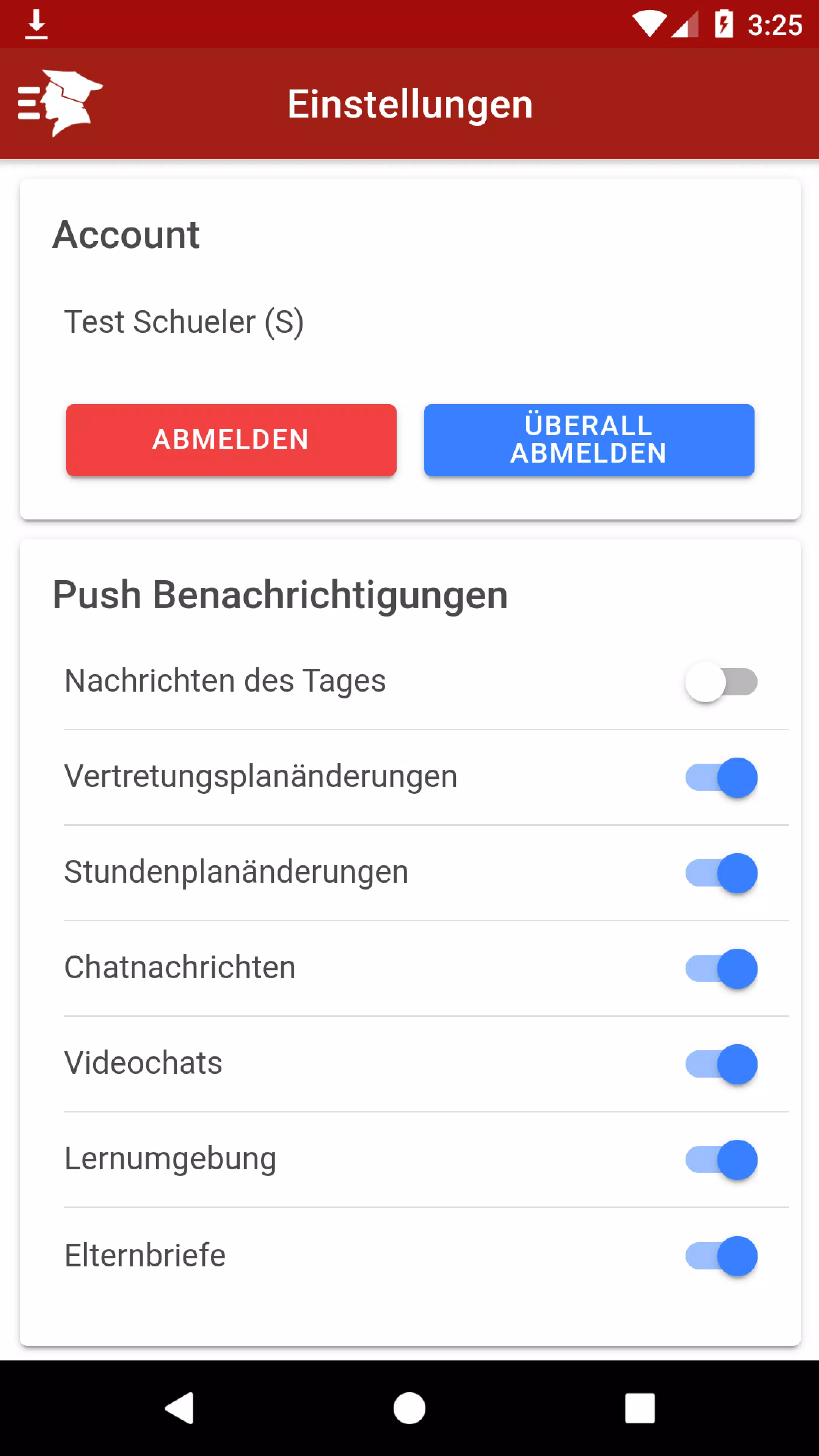Enable Nachrichten des Tages notifications

(x=721, y=682)
